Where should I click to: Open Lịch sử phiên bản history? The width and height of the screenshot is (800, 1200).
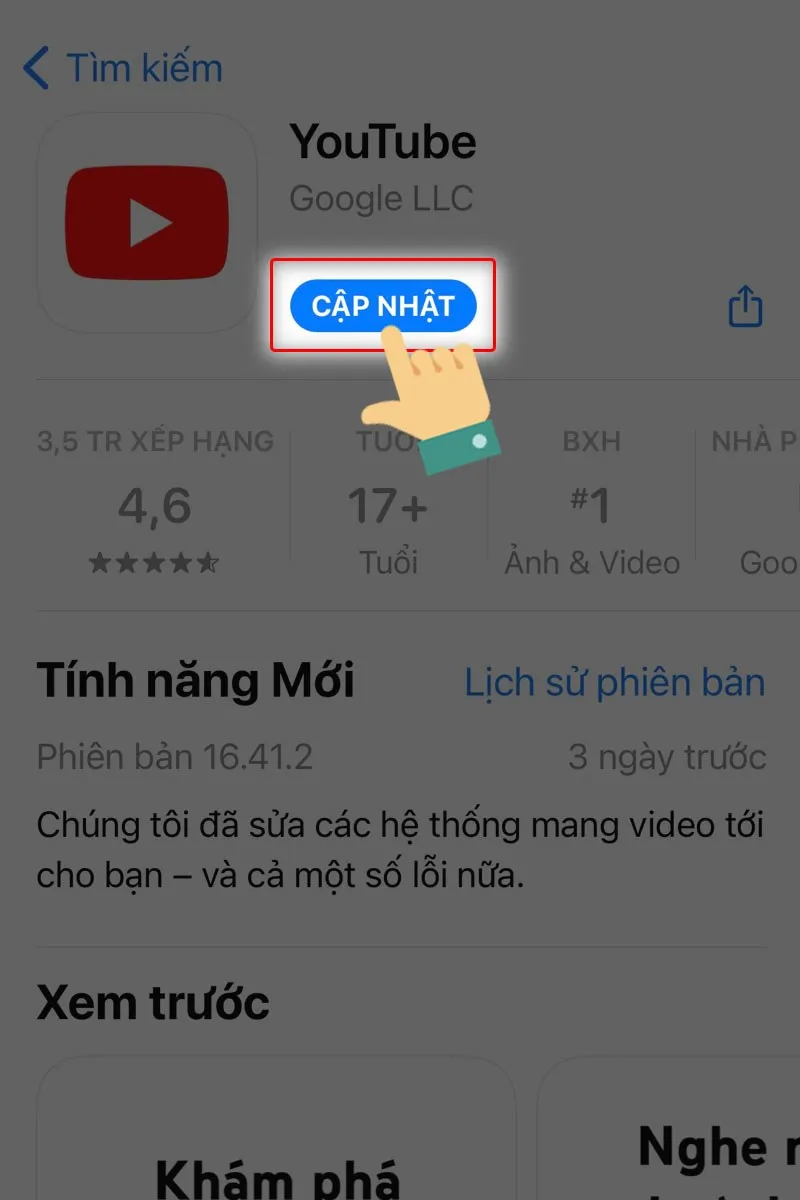click(614, 681)
